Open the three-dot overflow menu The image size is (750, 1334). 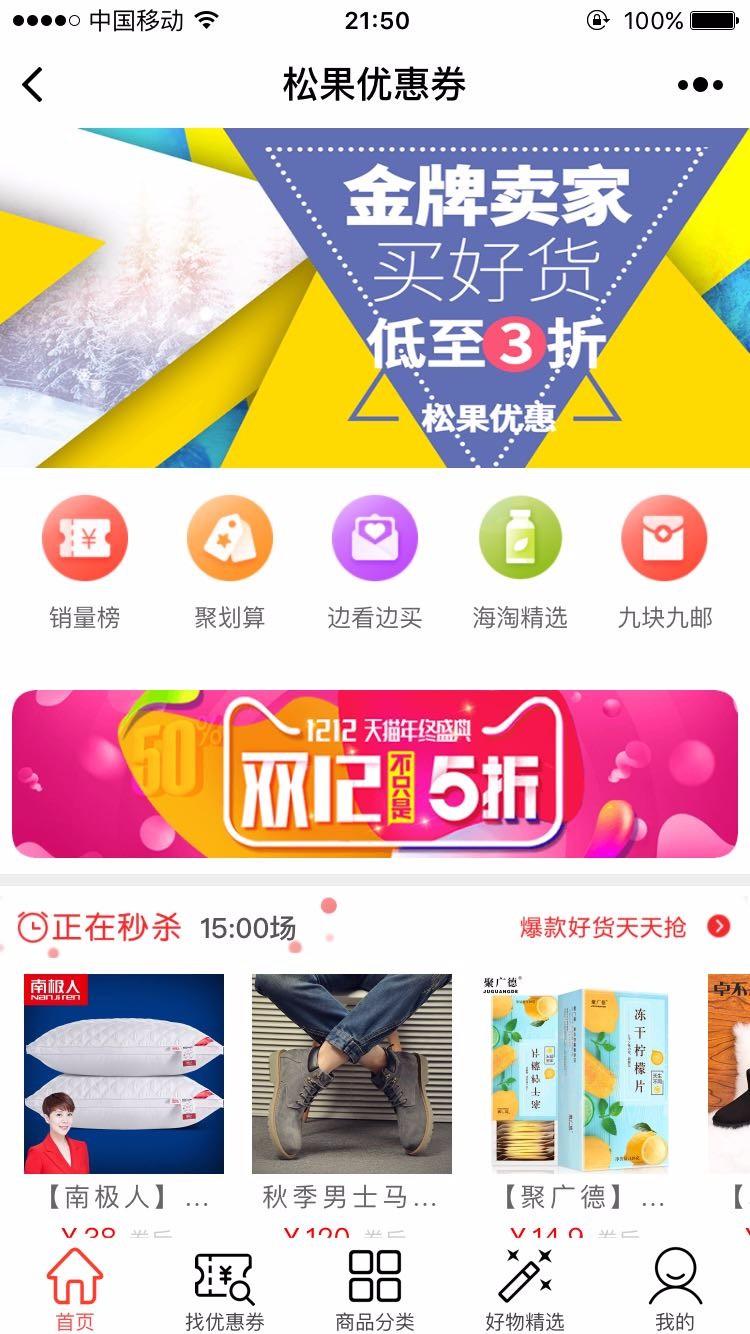[700, 85]
